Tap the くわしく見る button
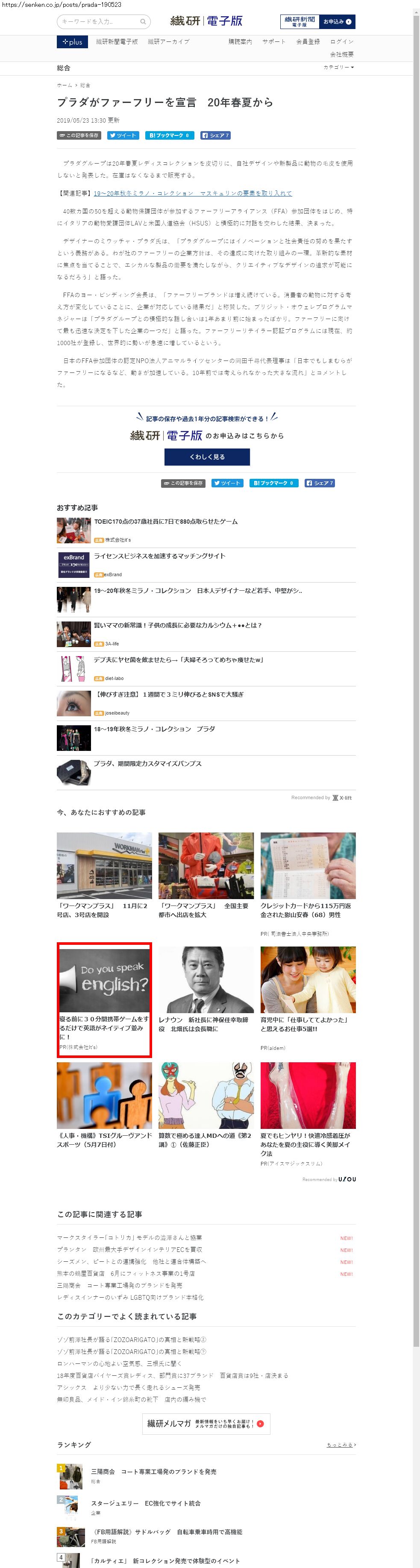The width and height of the screenshot is (420, 1568). coord(207,457)
